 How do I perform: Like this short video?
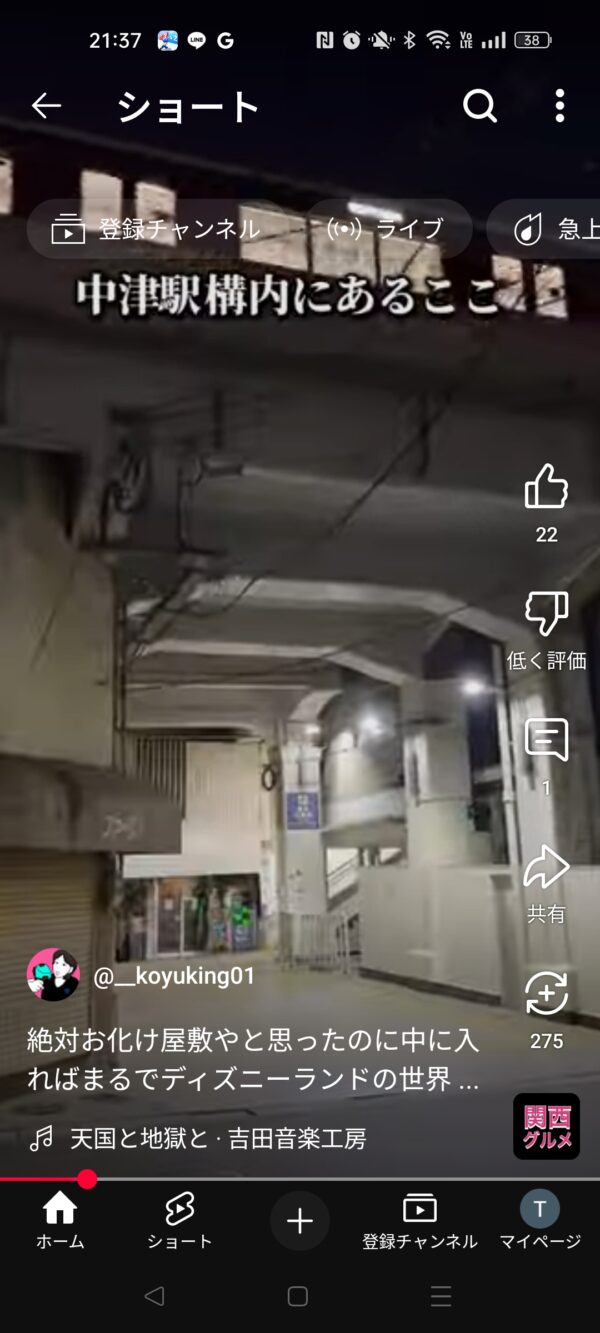[546, 489]
